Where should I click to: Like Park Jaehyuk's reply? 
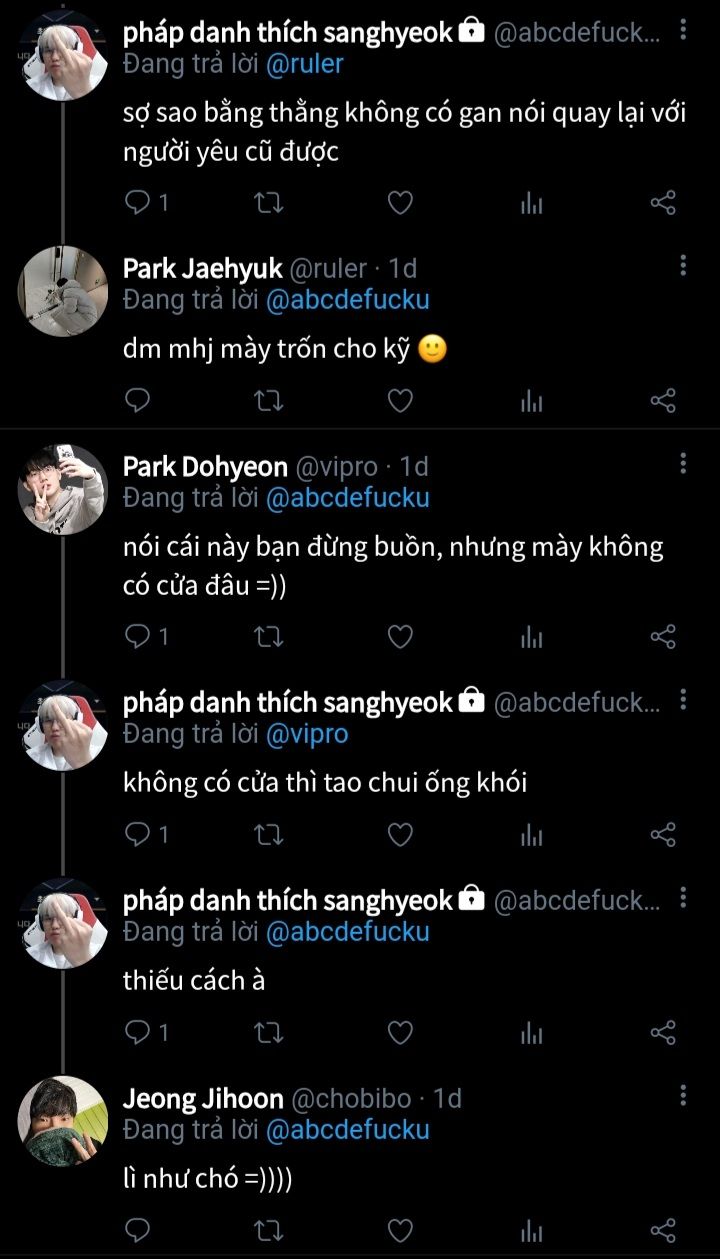pyautogui.click(x=400, y=401)
